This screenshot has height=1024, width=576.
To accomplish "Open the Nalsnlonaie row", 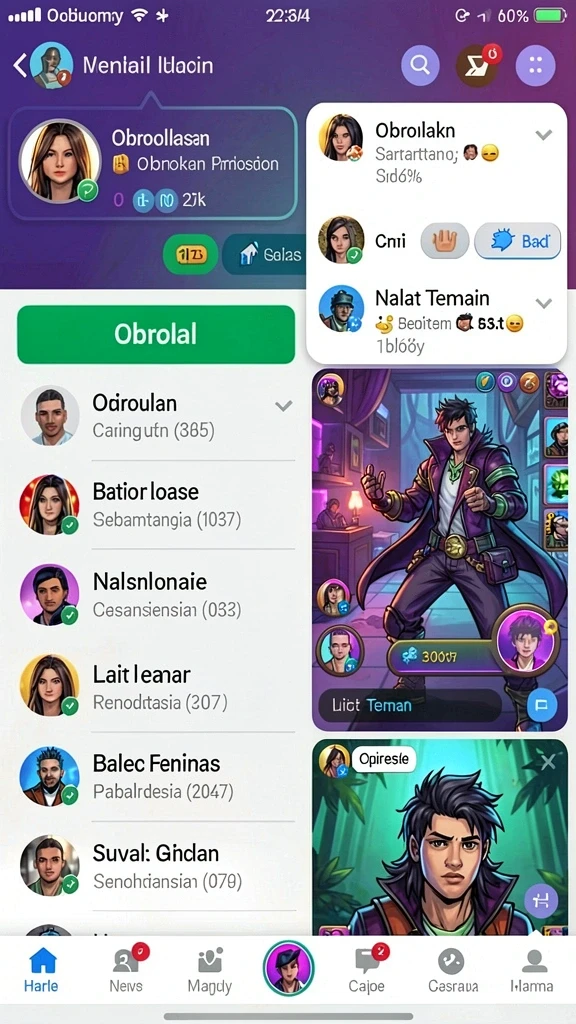I will pos(157,595).
